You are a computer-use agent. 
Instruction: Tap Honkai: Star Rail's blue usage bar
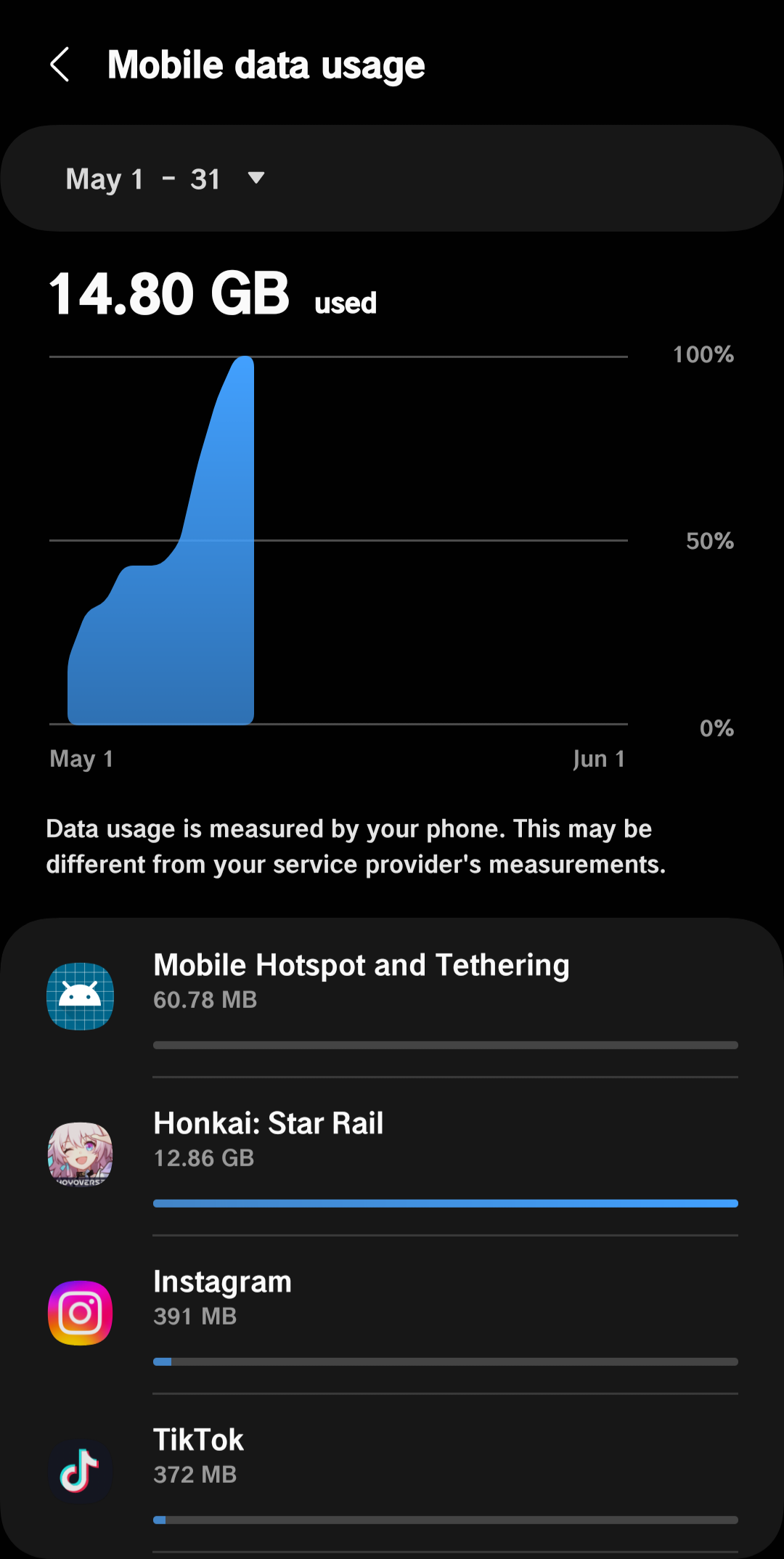[444, 1203]
